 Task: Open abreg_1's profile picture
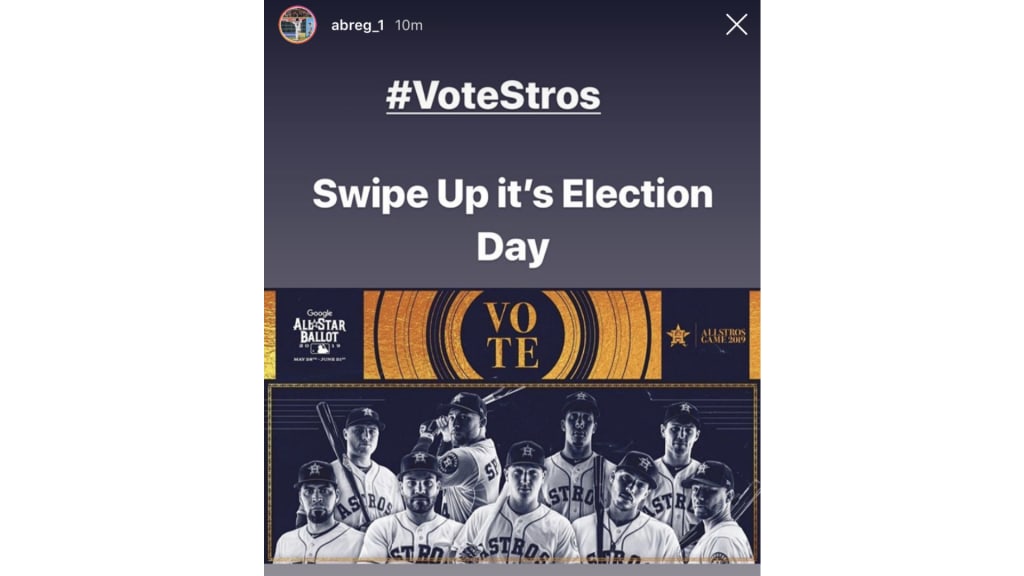click(x=297, y=25)
